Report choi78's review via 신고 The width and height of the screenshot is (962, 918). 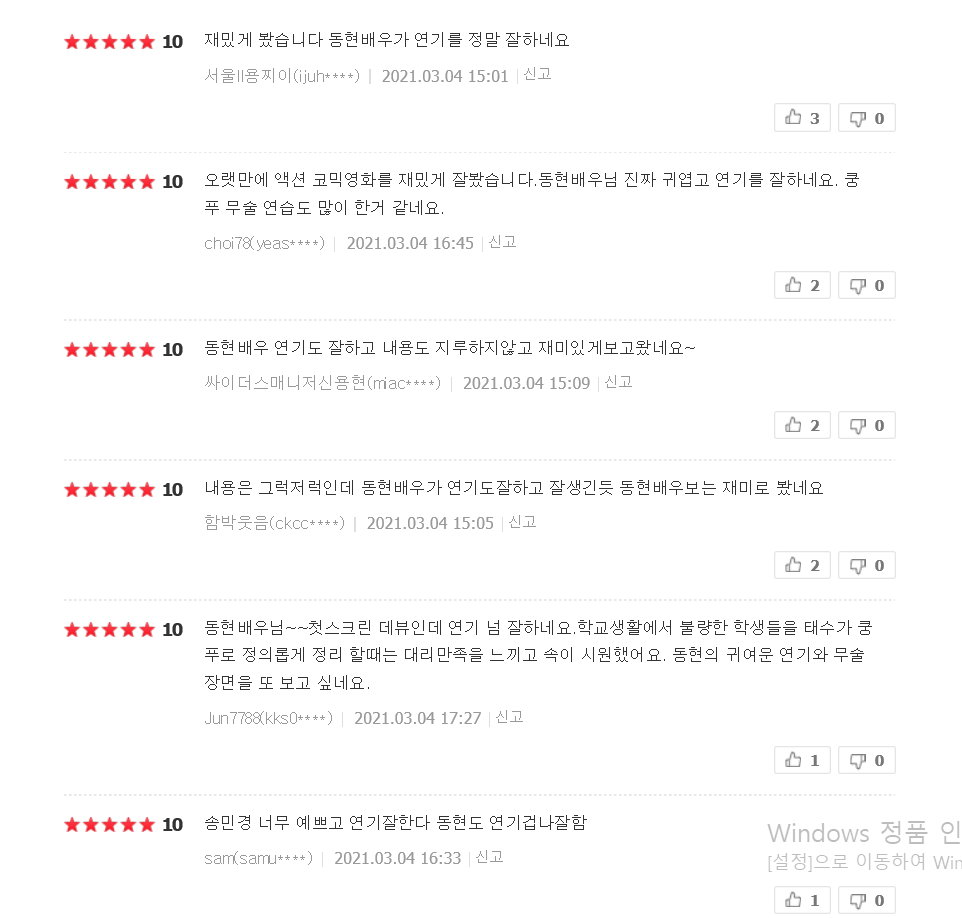pyautogui.click(x=502, y=242)
